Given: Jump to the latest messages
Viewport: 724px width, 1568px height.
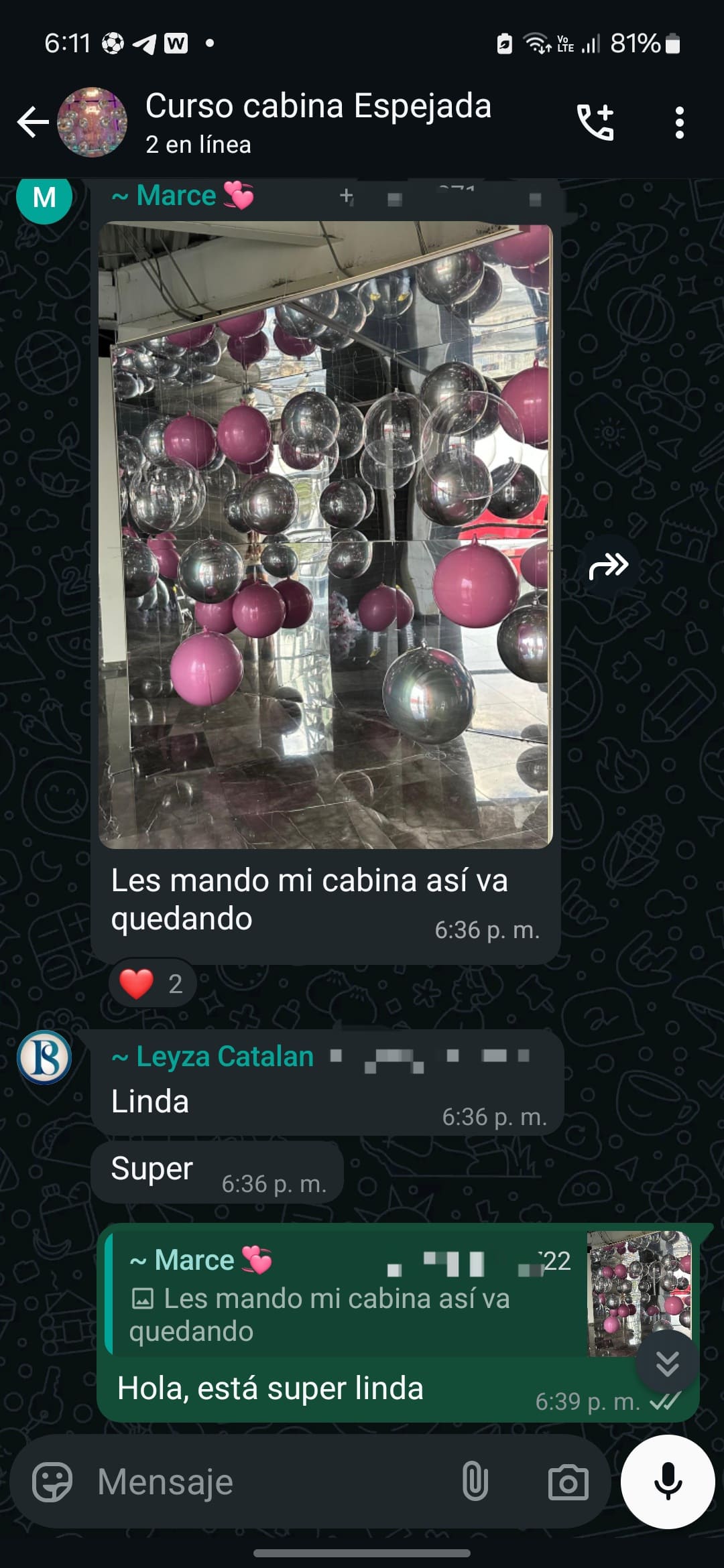Looking at the screenshot, I should [x=667, y=1363].
